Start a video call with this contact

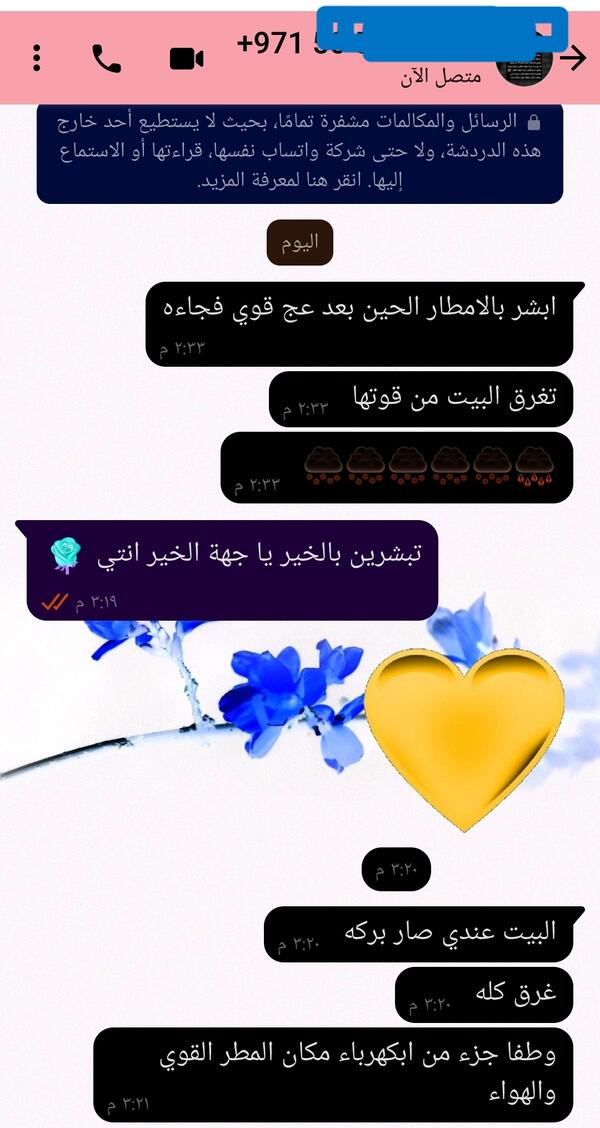tap(186, 59)
